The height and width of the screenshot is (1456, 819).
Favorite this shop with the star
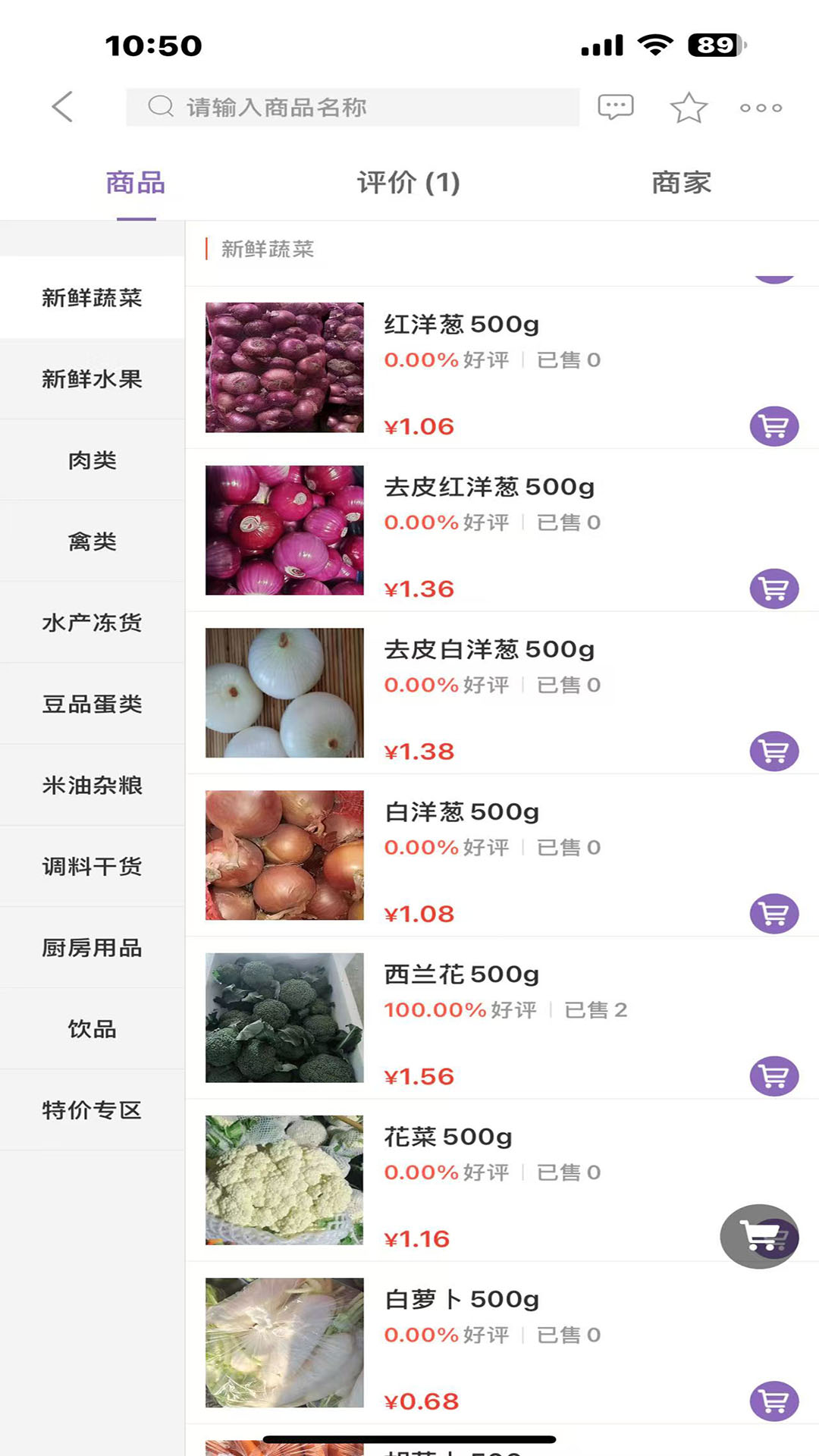(x=689, y=108)
